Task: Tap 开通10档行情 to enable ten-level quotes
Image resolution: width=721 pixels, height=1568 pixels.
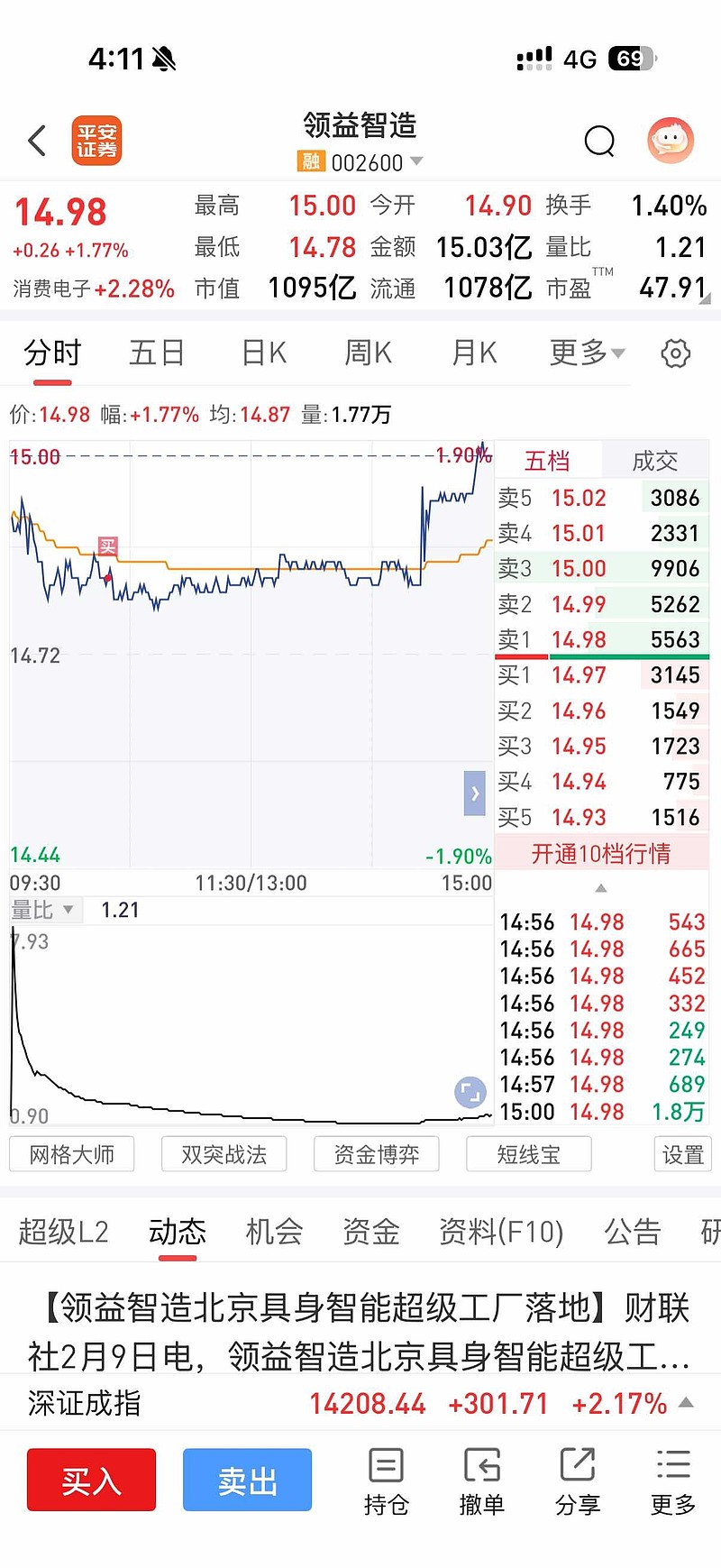Action: pos(601,854)
